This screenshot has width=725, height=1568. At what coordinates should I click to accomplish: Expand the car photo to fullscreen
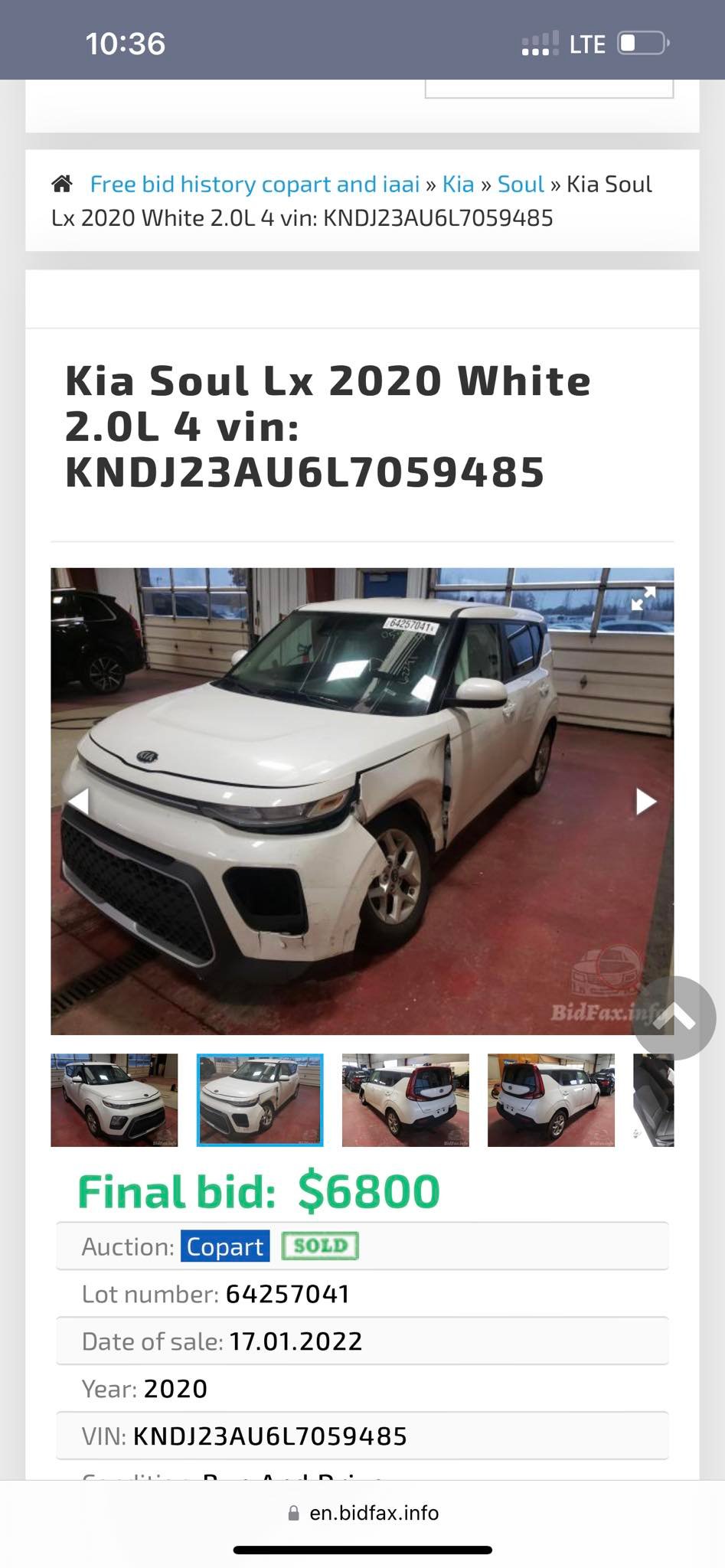643,598
